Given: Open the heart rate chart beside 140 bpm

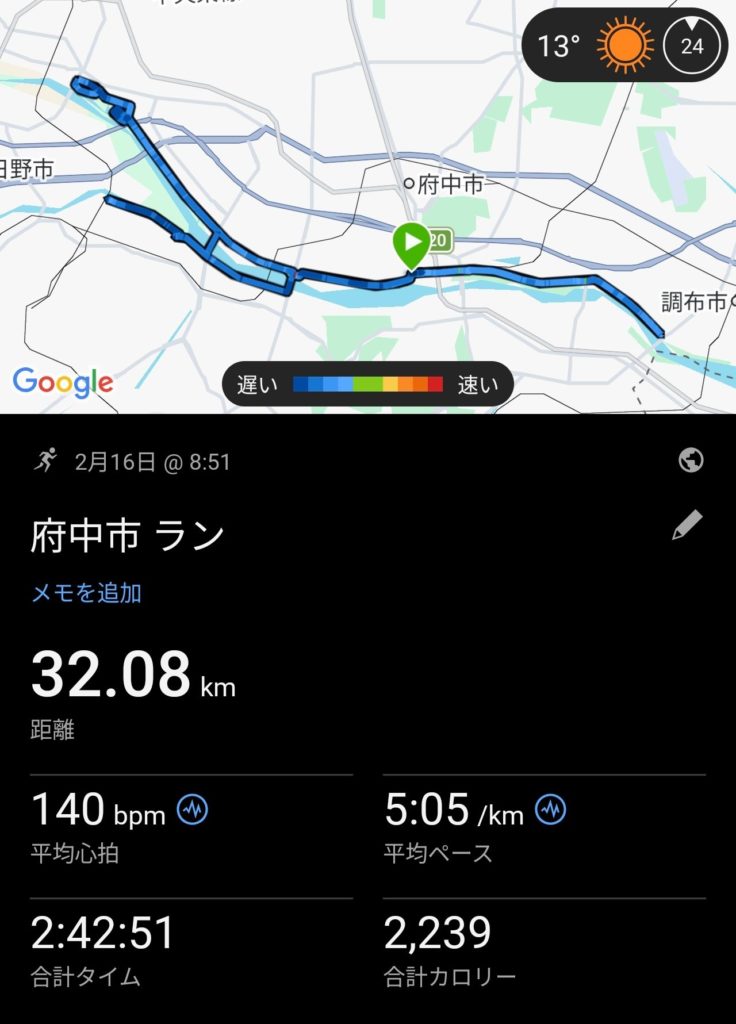Looking at the screenshot, I should click(x=192, y=810).
